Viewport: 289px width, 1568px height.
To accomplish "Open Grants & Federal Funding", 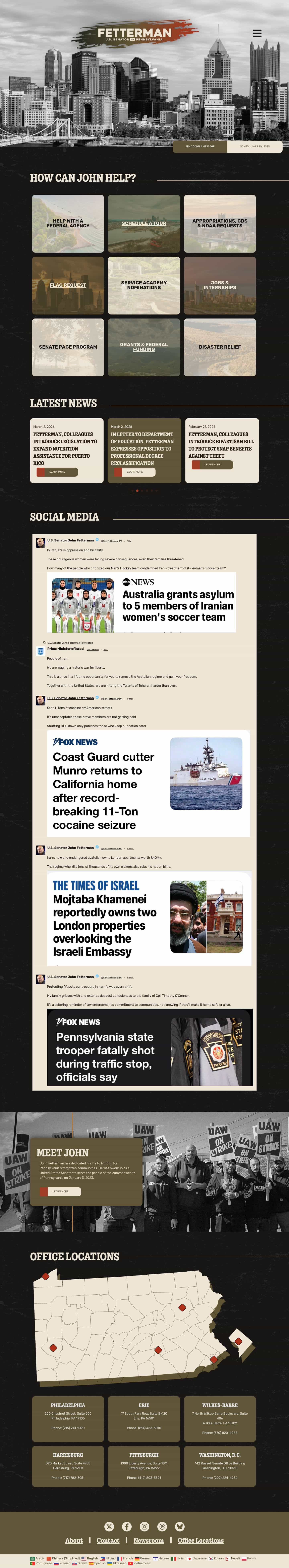I will tap(143, 347).
